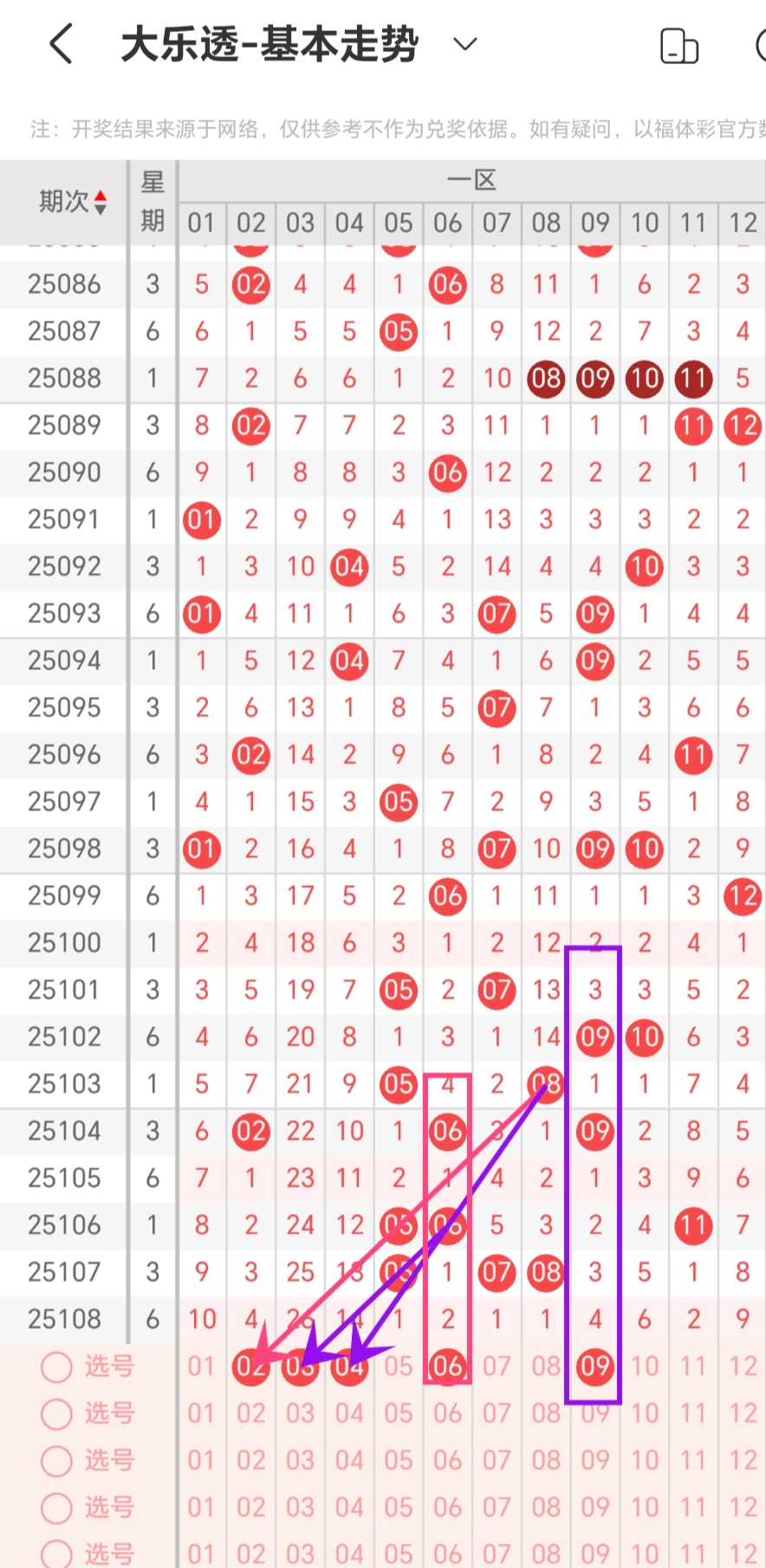Expand the 大乐透-基本走势 title dropdown
This screenshot has height=1568, width=766.
[465, 44]
